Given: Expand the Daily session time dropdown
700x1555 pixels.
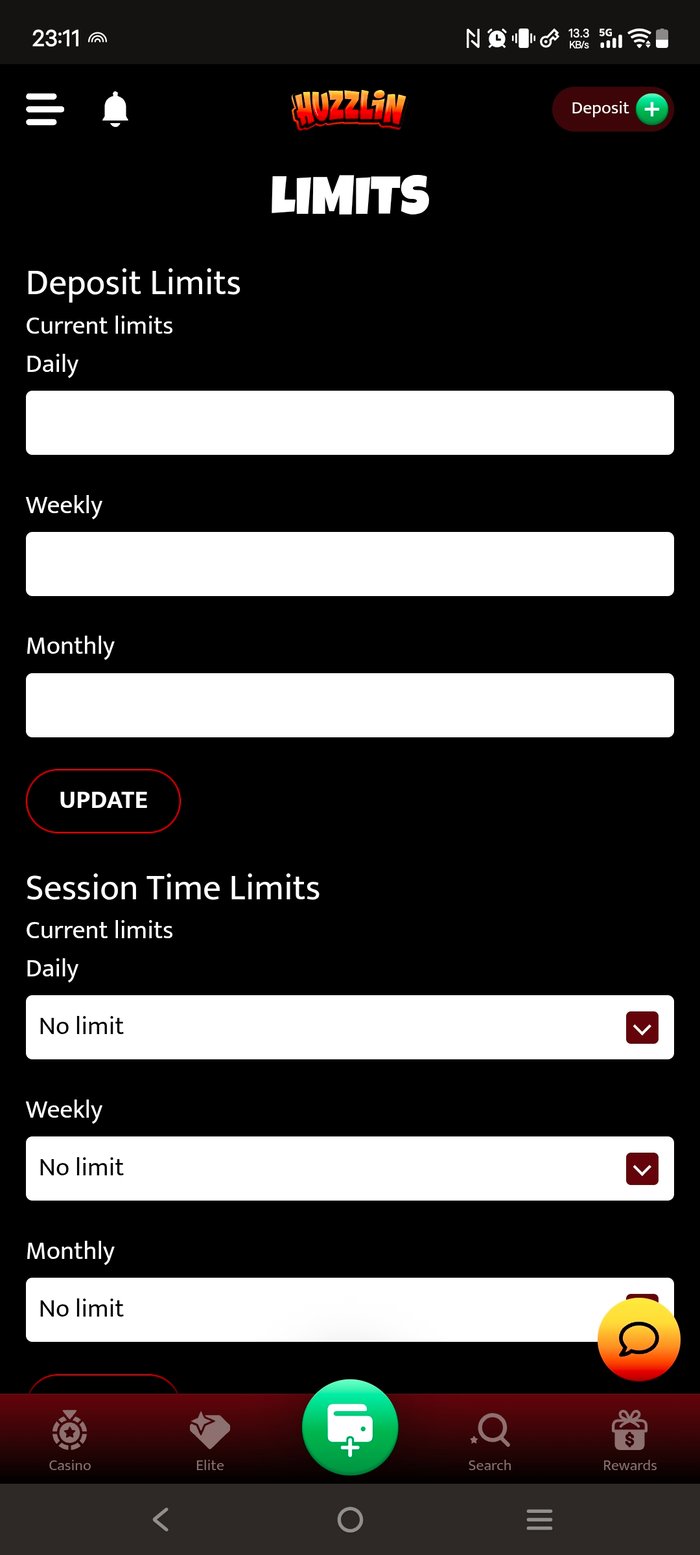Looking at the screenshot, I should coord(350,1027).
